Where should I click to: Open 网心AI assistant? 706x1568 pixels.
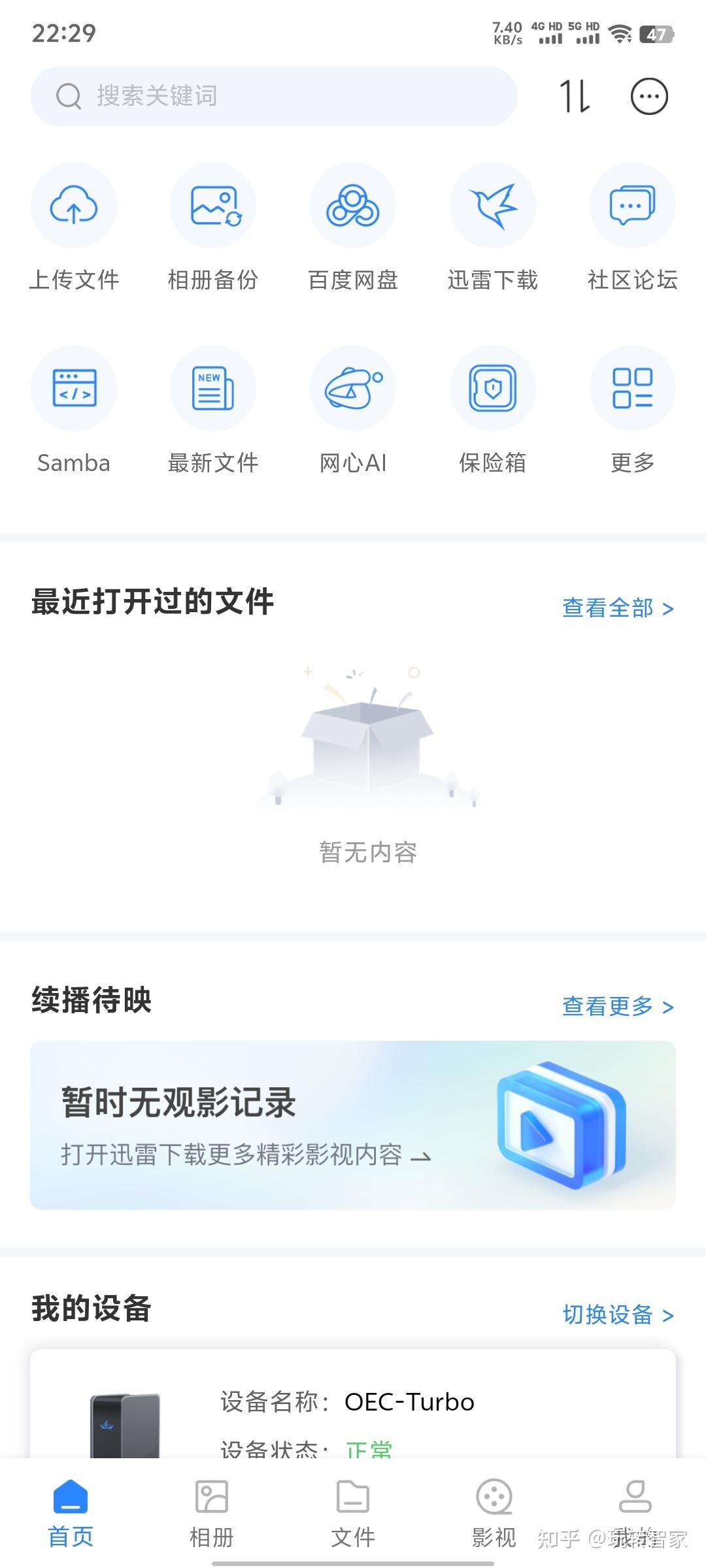click(353, 388)
